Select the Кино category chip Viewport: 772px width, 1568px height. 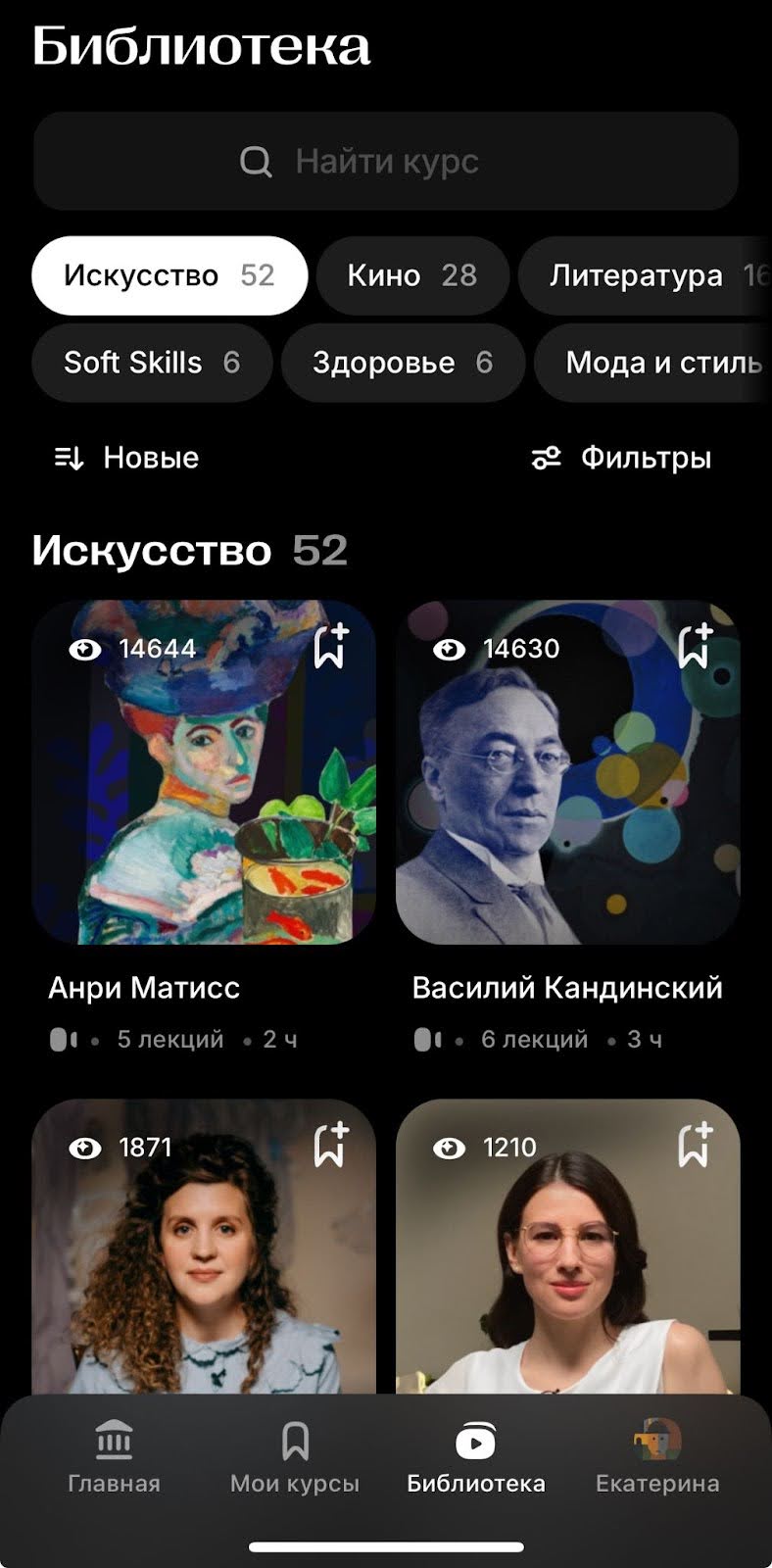pyautogui.click(x=411, y=275)
